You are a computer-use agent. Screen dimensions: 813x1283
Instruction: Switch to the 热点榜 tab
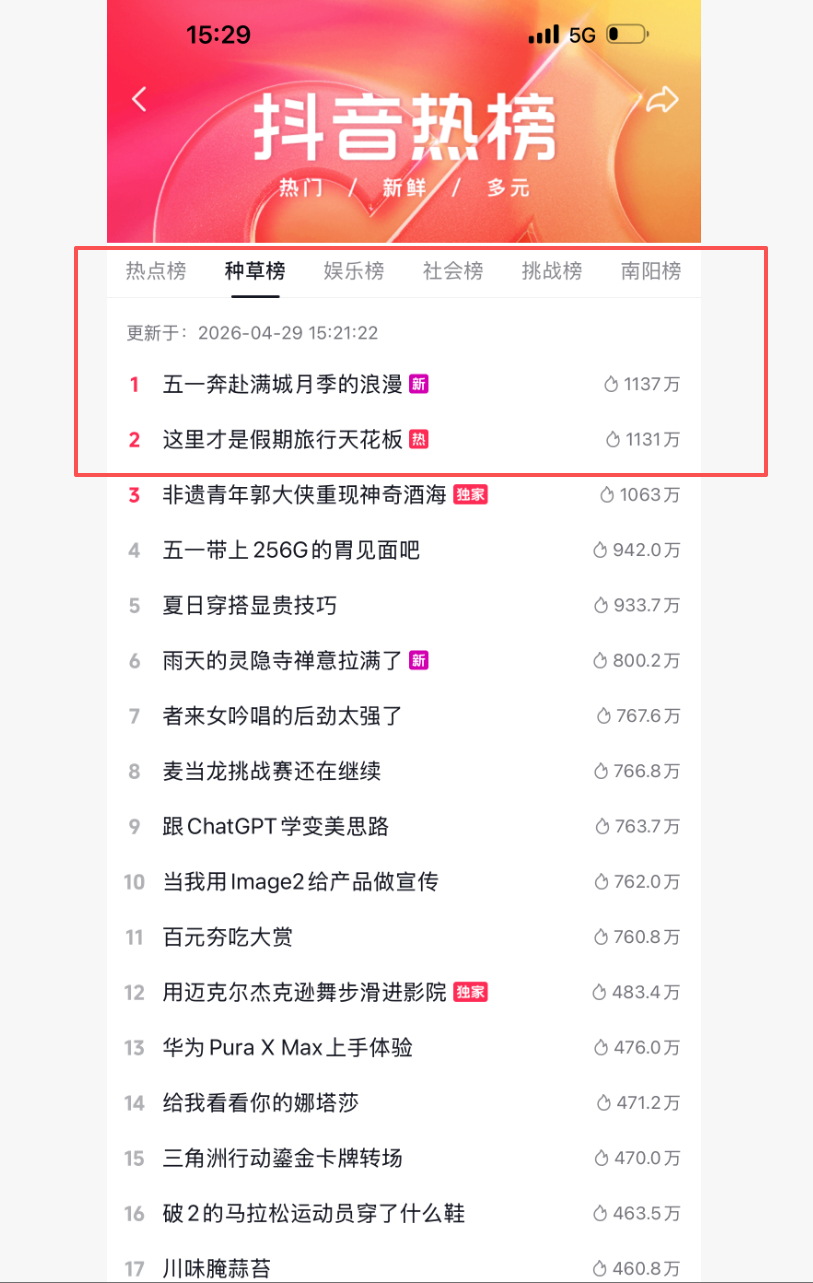pos(156,271)
